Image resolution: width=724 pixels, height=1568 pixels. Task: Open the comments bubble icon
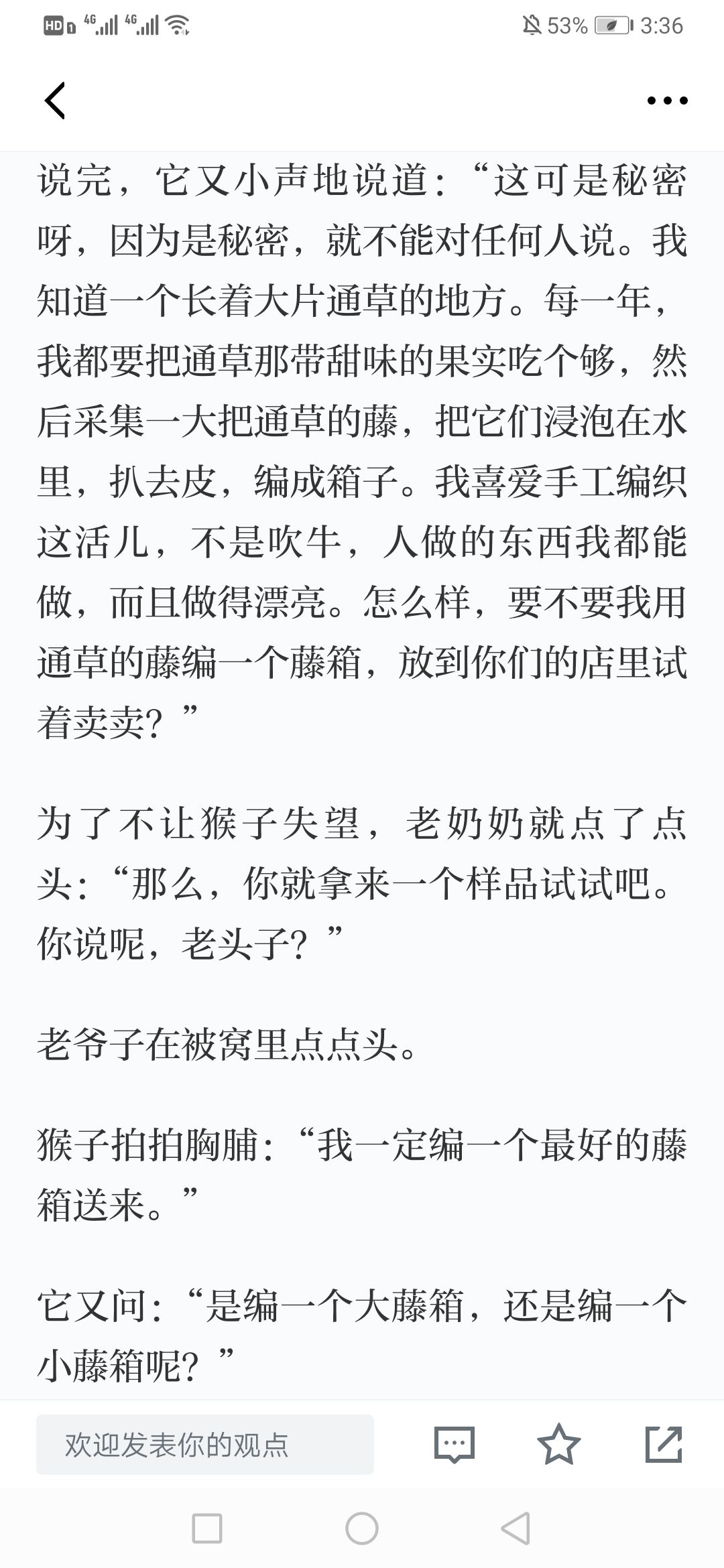point(455,1445)
